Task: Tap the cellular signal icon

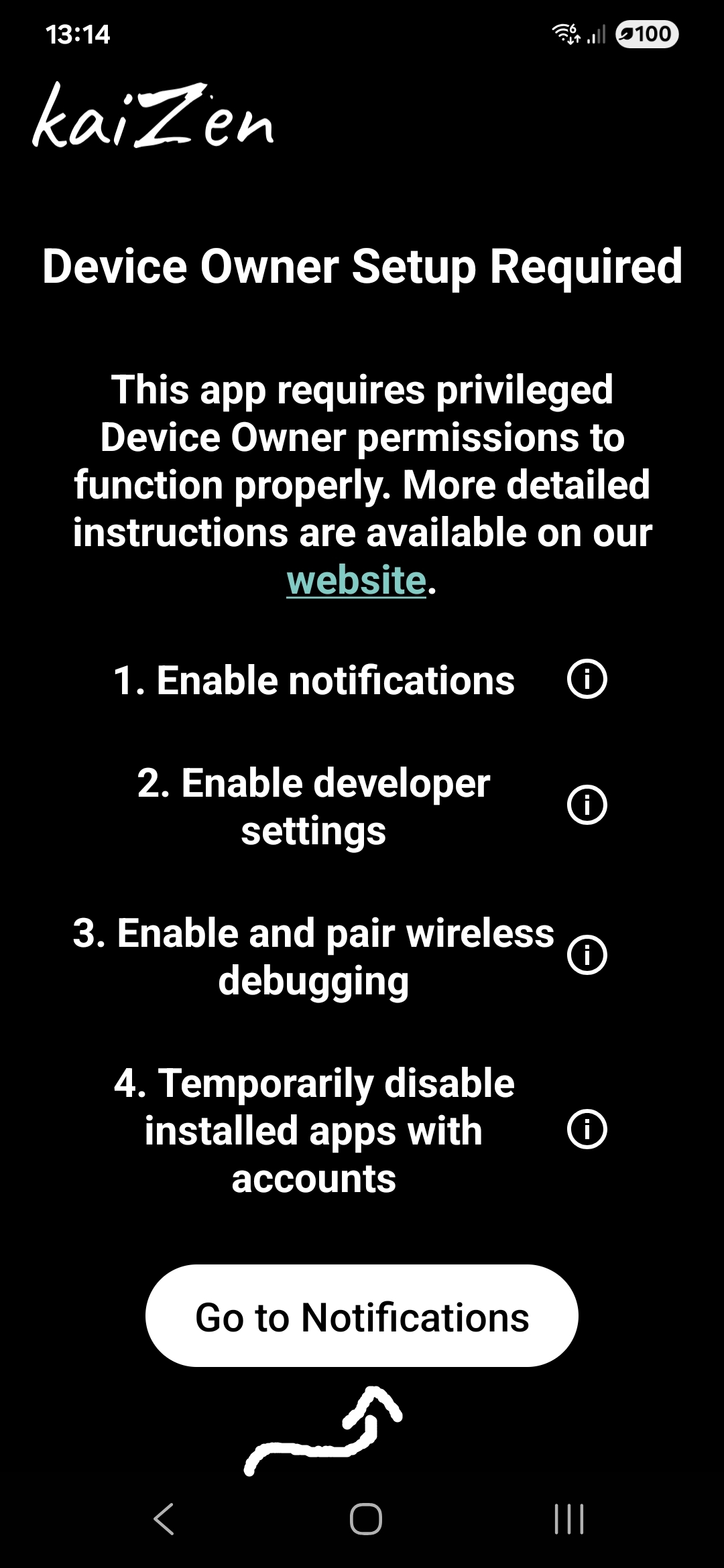Action: (x=597, y=34)
